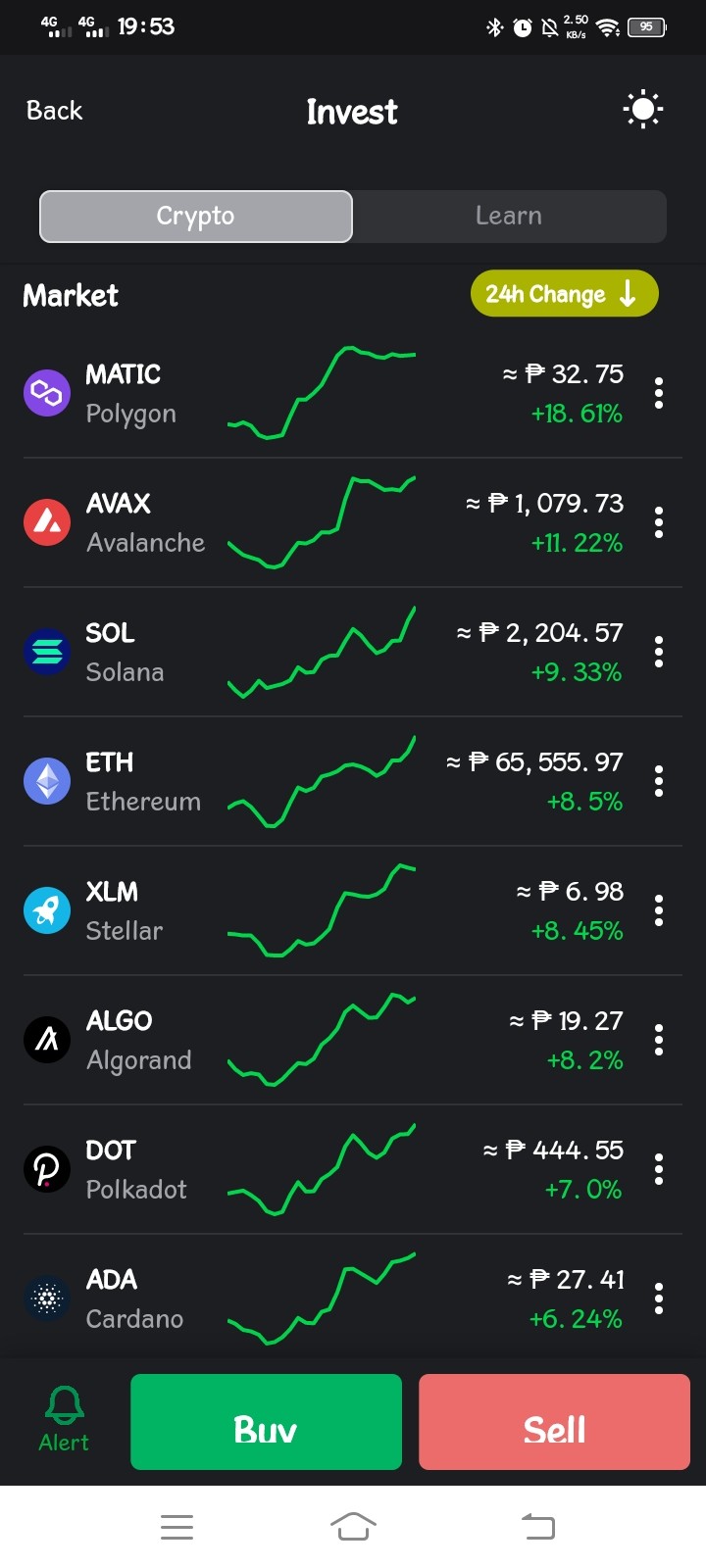This screenshot has height=1568, width=706.
Task: Tap the green Buy button
Action: (x=266, y=1422)
